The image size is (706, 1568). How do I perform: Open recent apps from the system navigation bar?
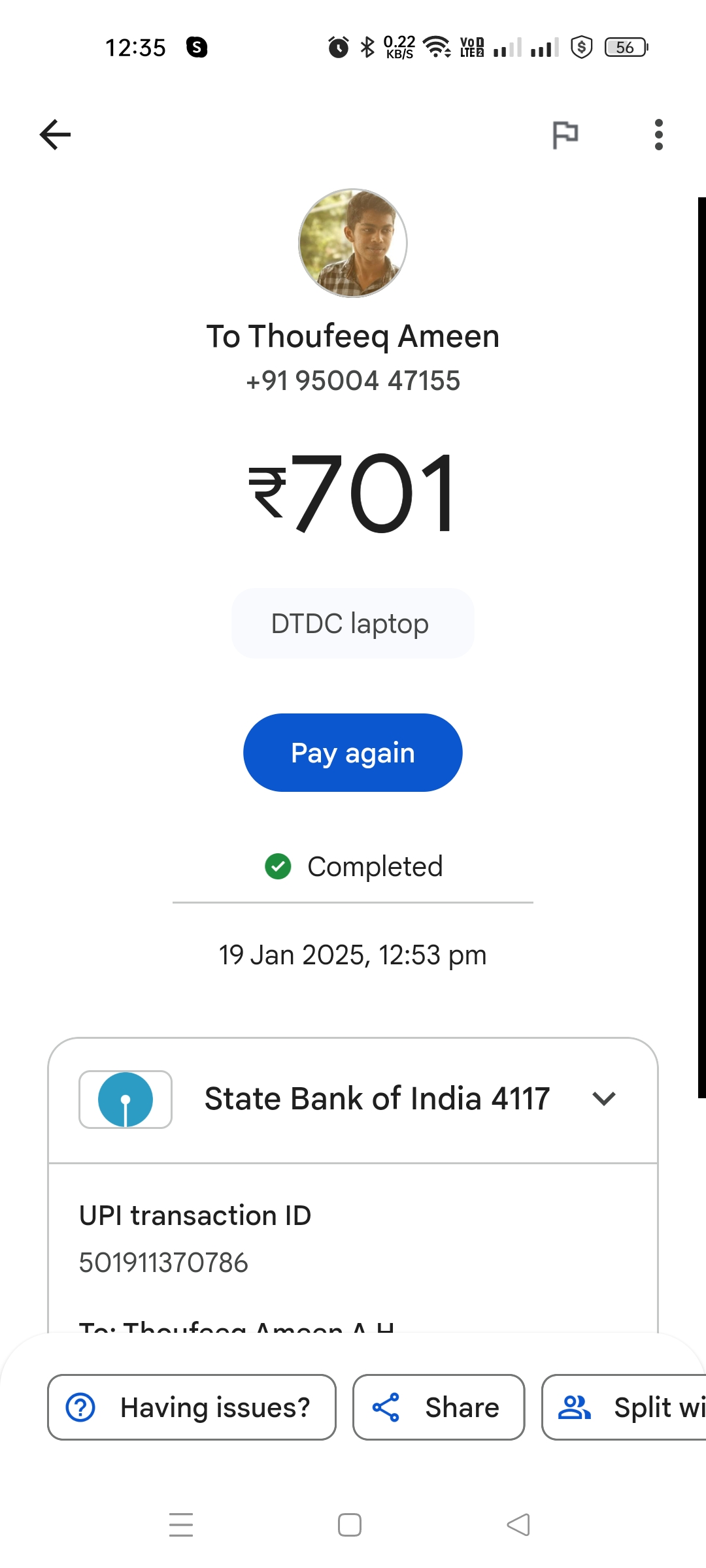[x=181, y=1525]
